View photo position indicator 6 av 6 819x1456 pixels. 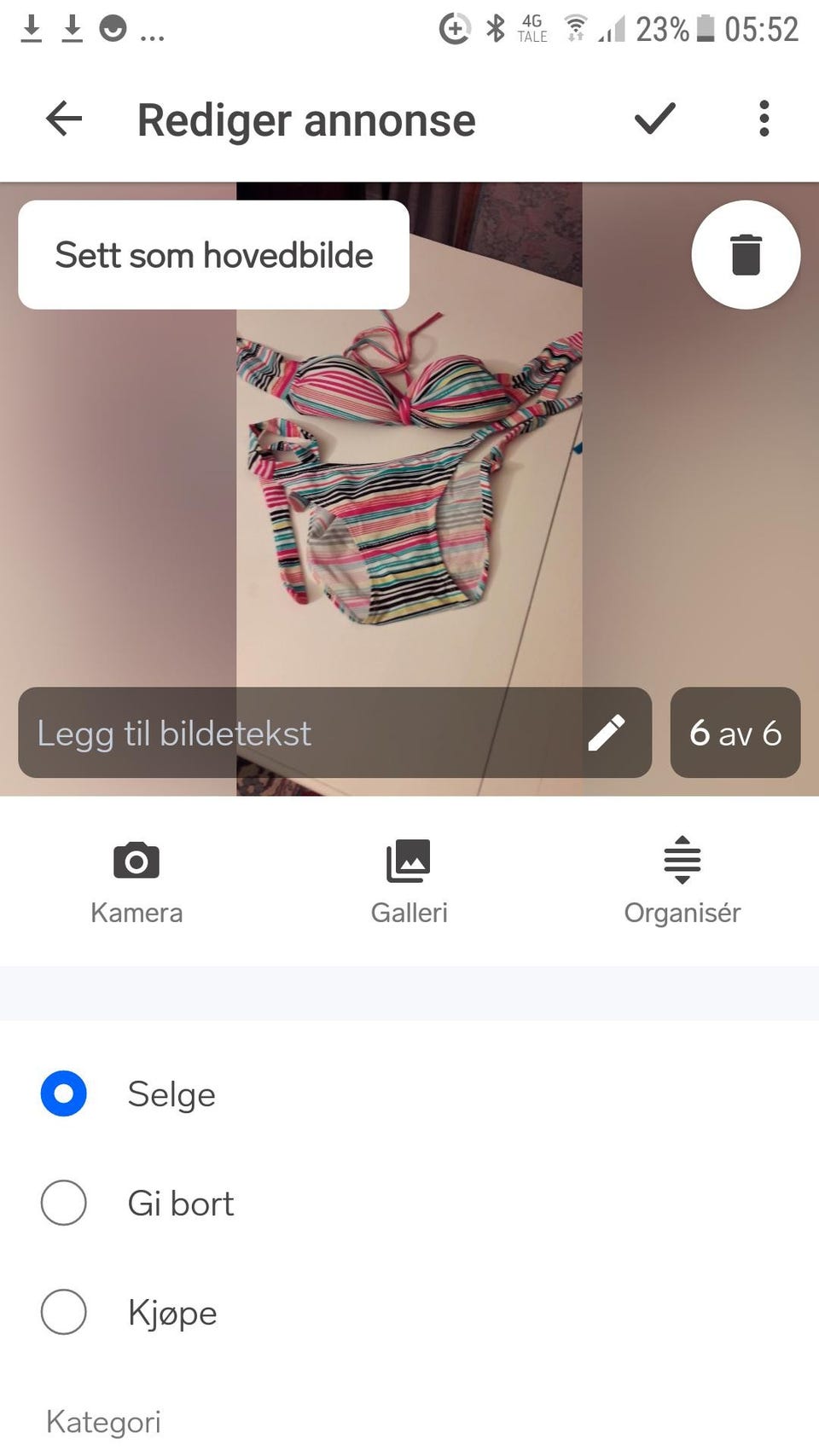(x=735, y=733)
